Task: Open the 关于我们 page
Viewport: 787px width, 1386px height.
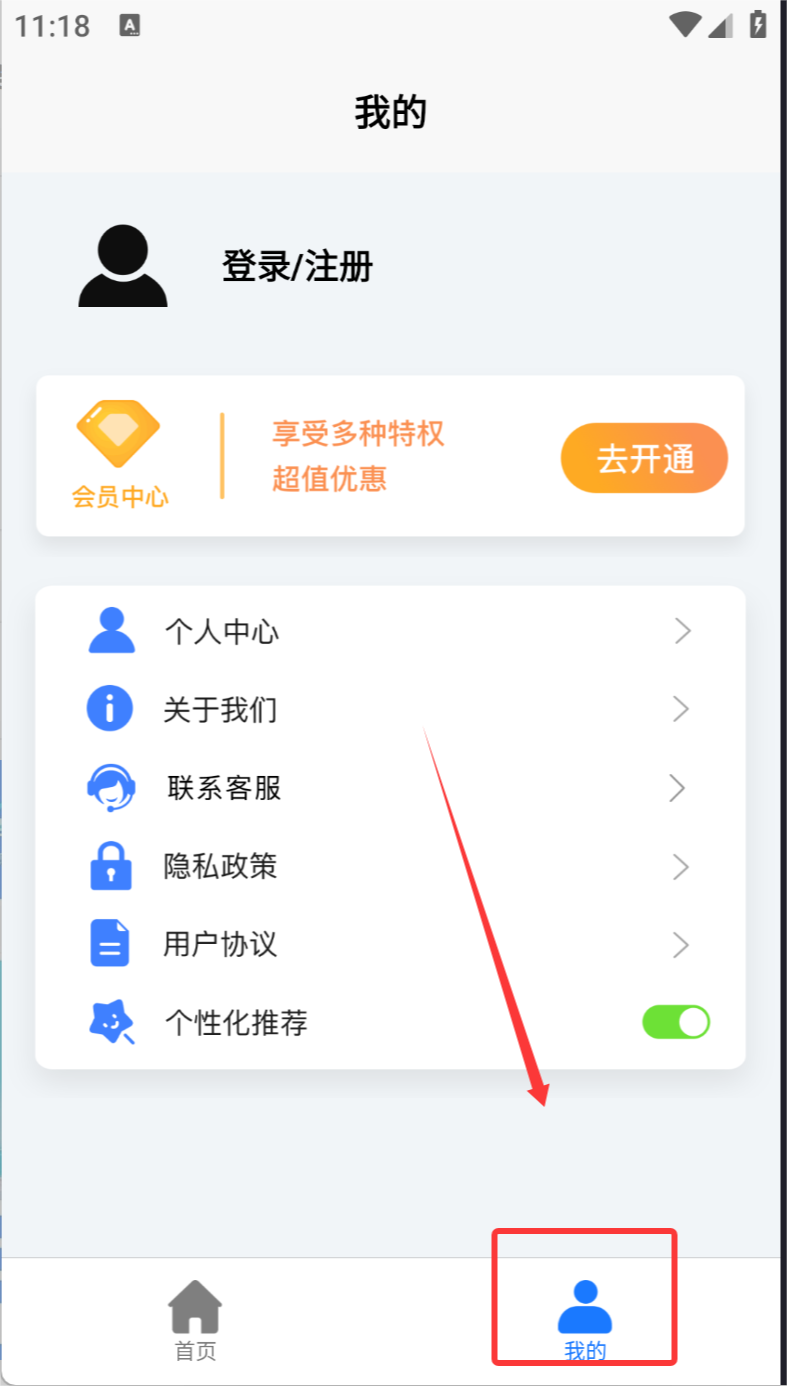Action: click(390, 710)
